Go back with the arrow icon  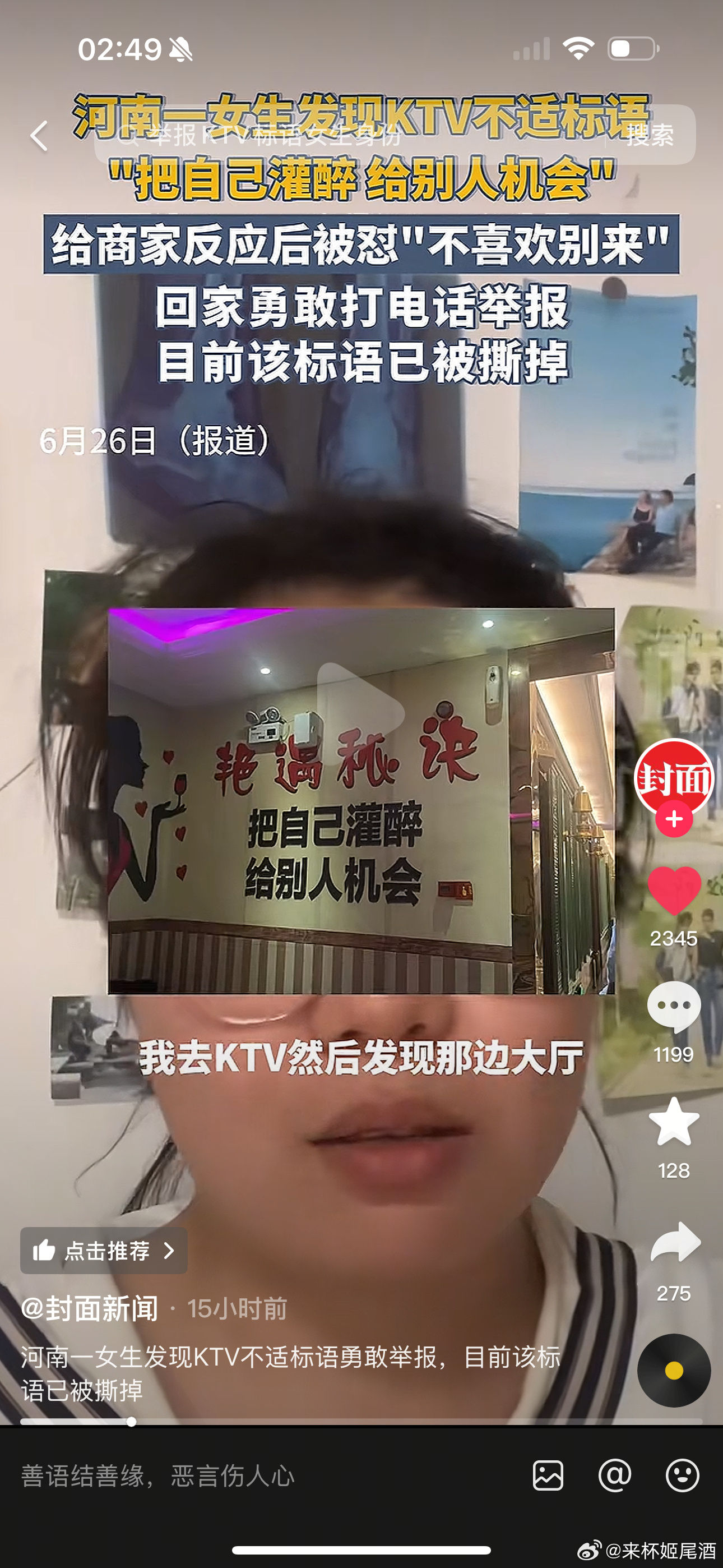40,135
